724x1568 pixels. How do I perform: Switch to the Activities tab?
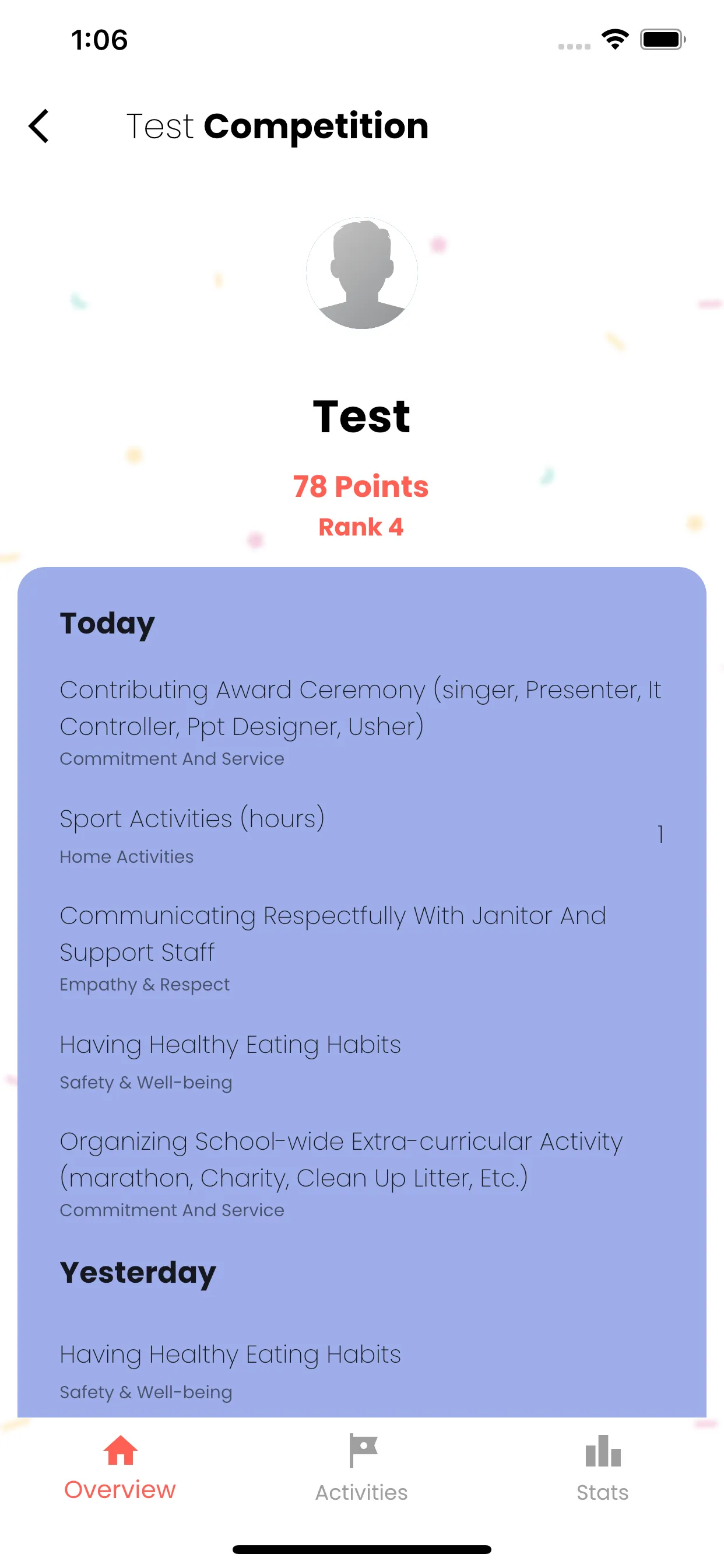361,1468
